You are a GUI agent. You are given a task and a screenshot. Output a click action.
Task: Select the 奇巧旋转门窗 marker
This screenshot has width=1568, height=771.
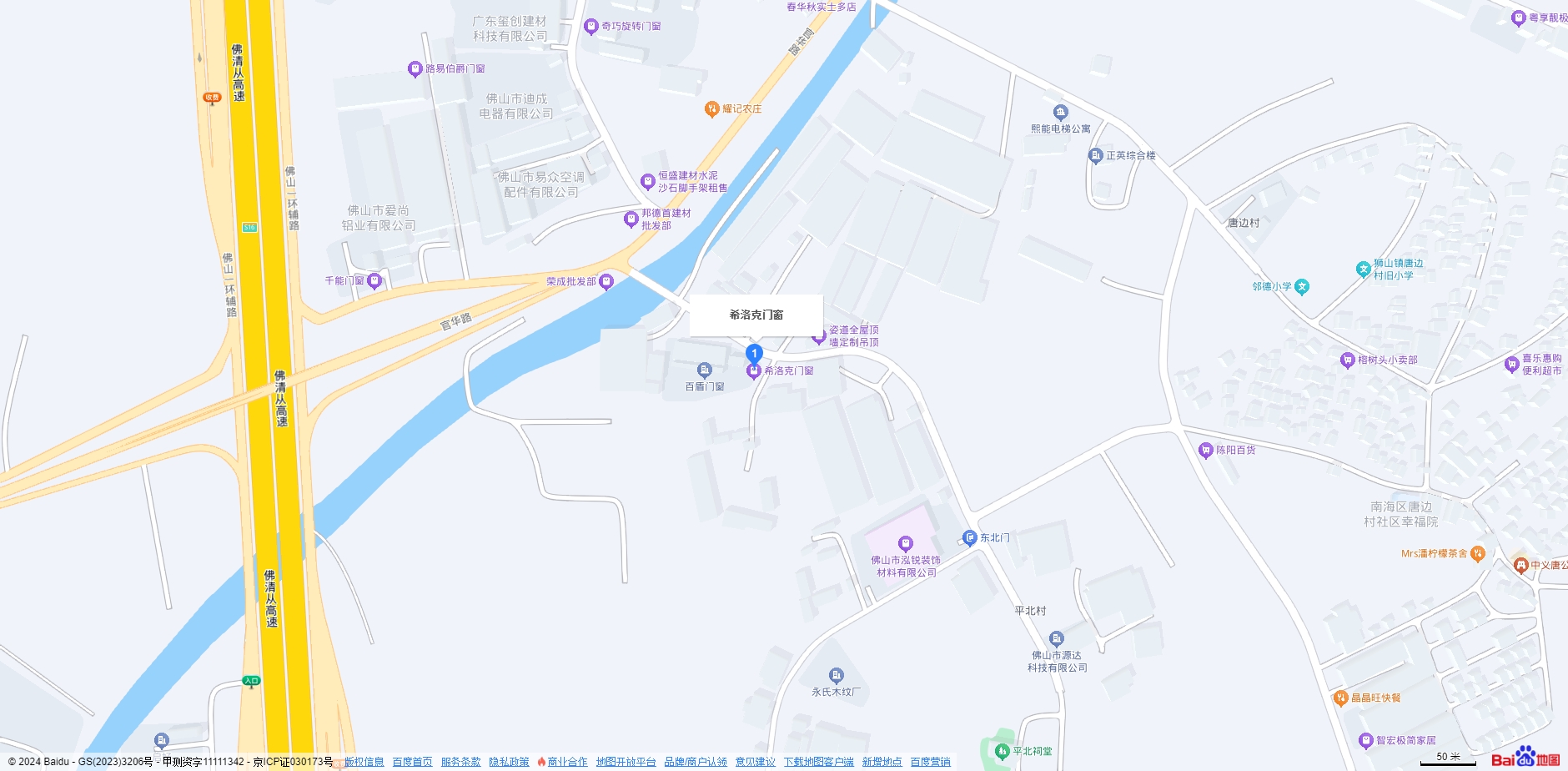(x=591, y=27)
